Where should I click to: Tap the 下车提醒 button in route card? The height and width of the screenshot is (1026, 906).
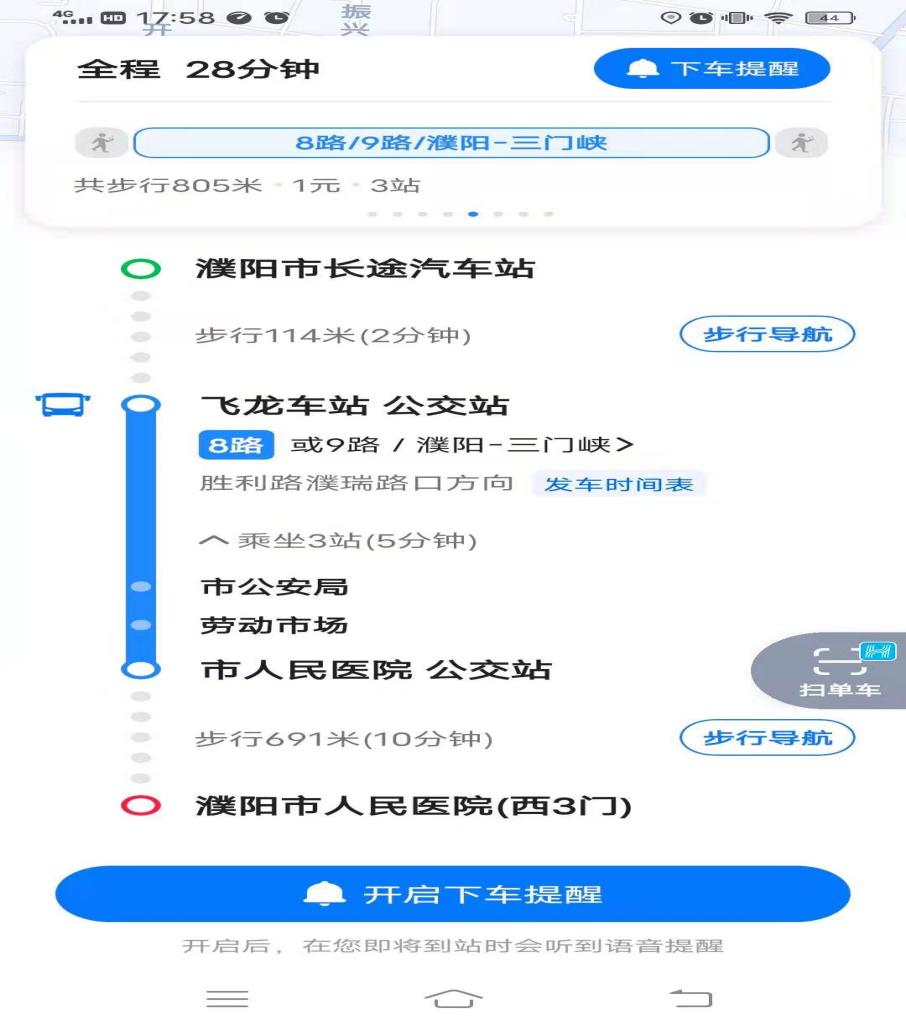pos(711,70)
